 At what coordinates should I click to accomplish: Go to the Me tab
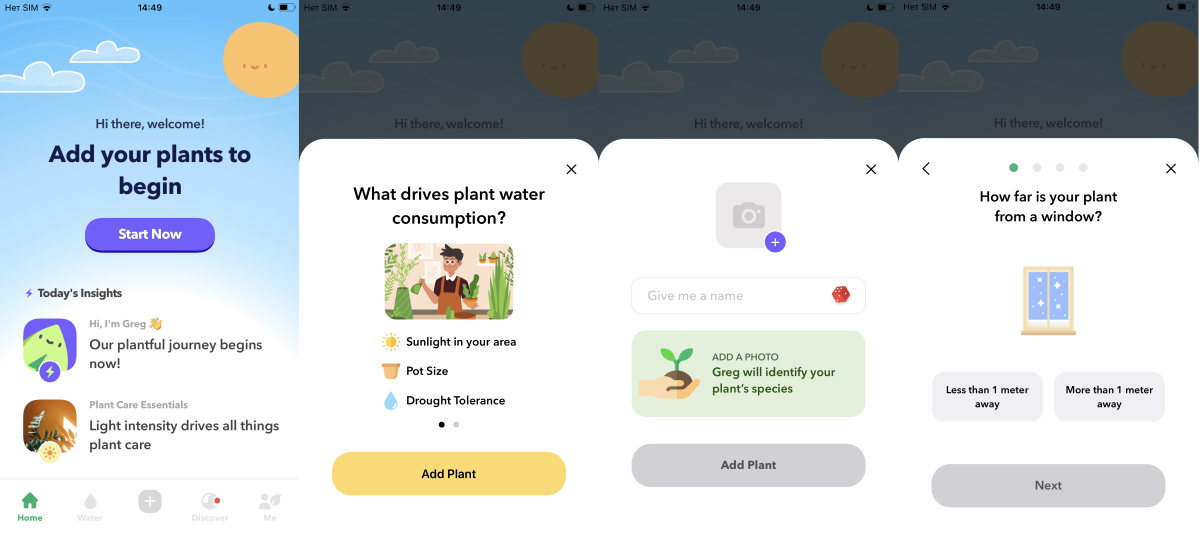pyautogui.click(x=270, y=507)
